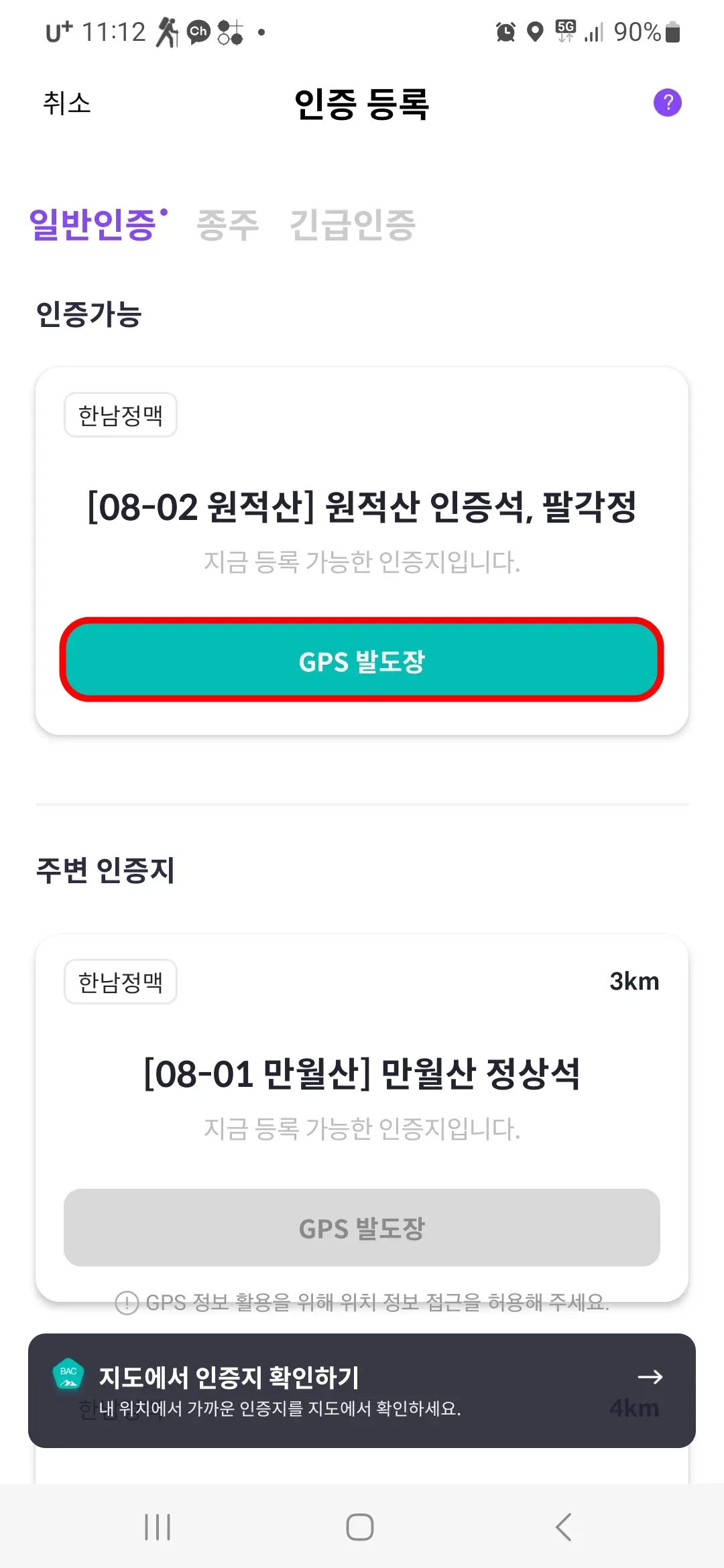
Task: Tap the 한남정맥 badge on 원적산 card
Action: click(121, 415)
